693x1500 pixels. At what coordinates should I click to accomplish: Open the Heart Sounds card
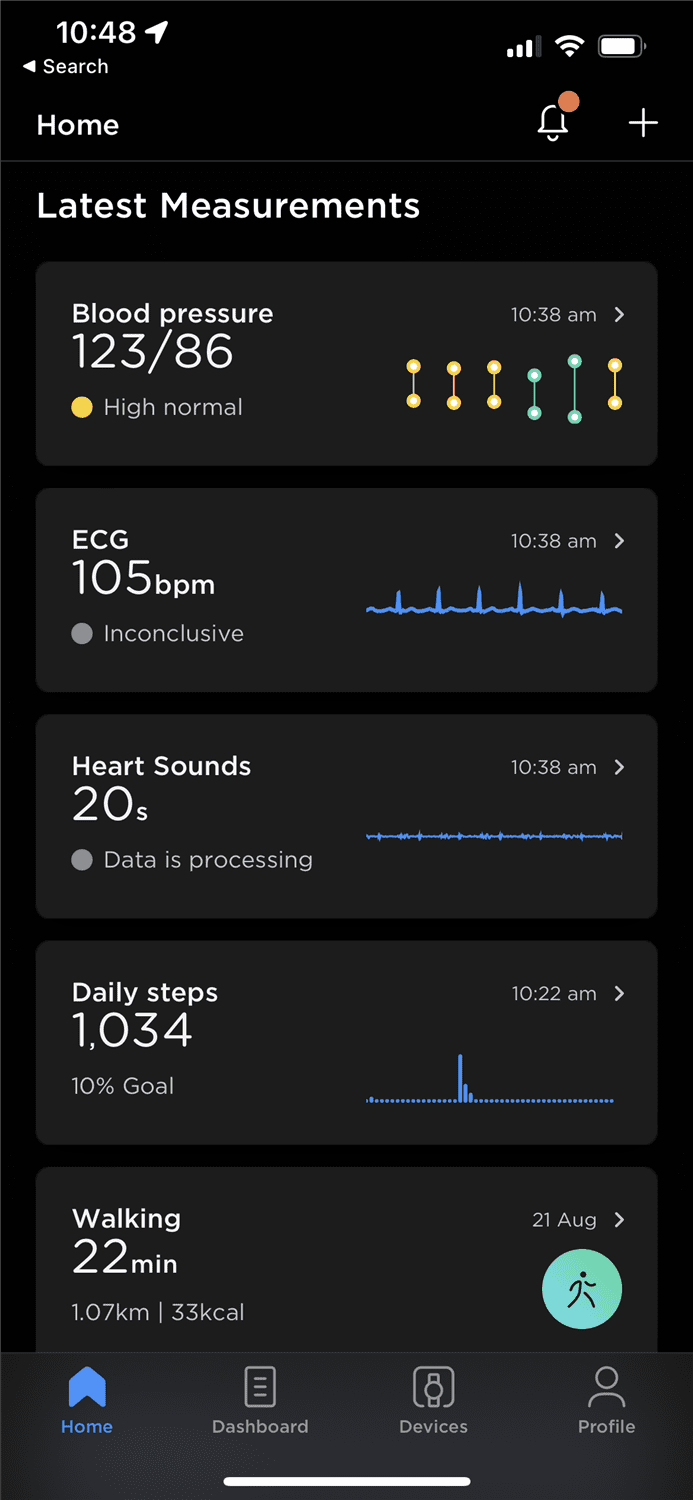[x=346, y=816]
